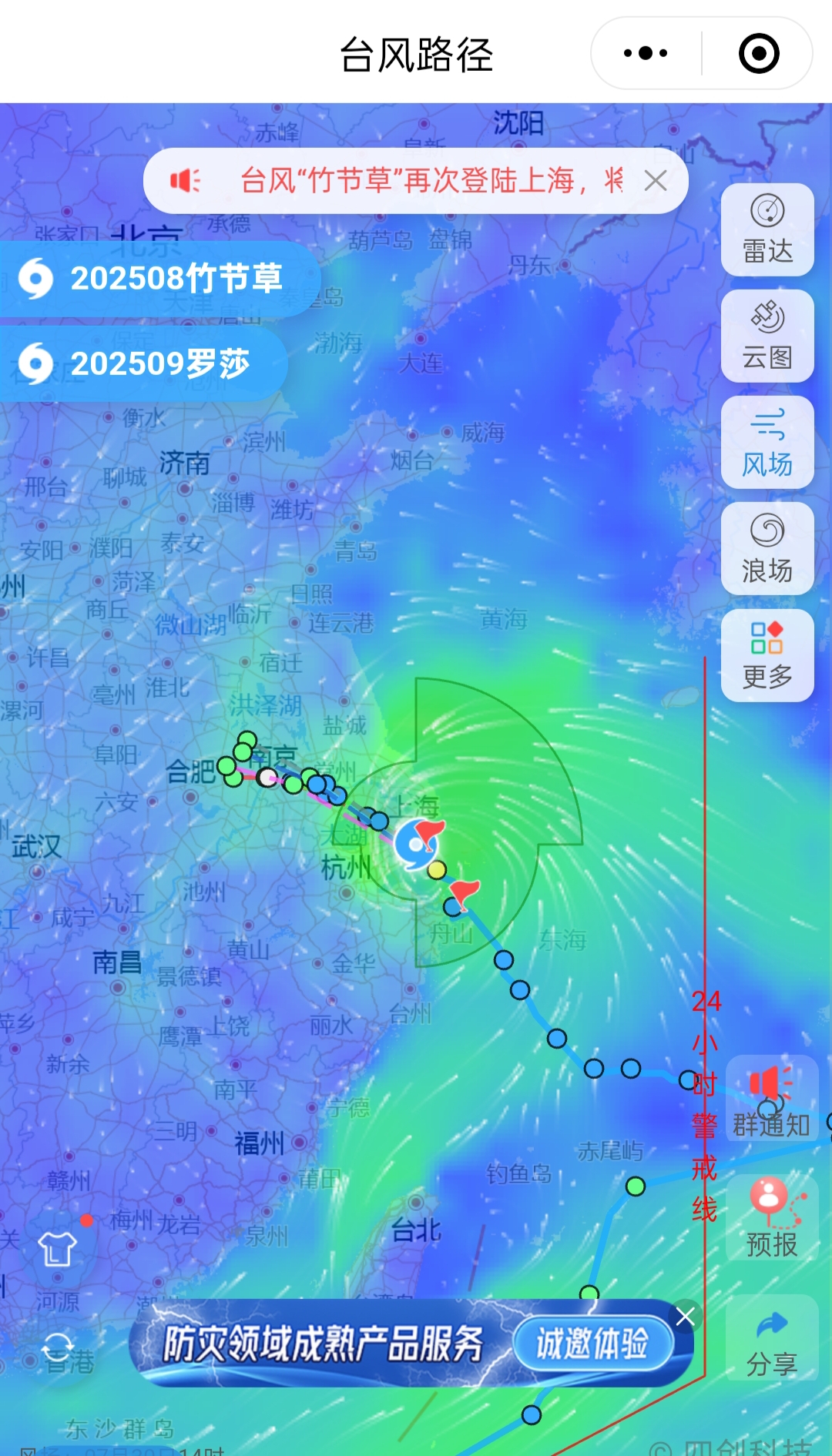Dismiss the typhoon landfall announcement banner
Viewport: 832px width, 1456px height.
pyautogui.click(x=656, y=181)
